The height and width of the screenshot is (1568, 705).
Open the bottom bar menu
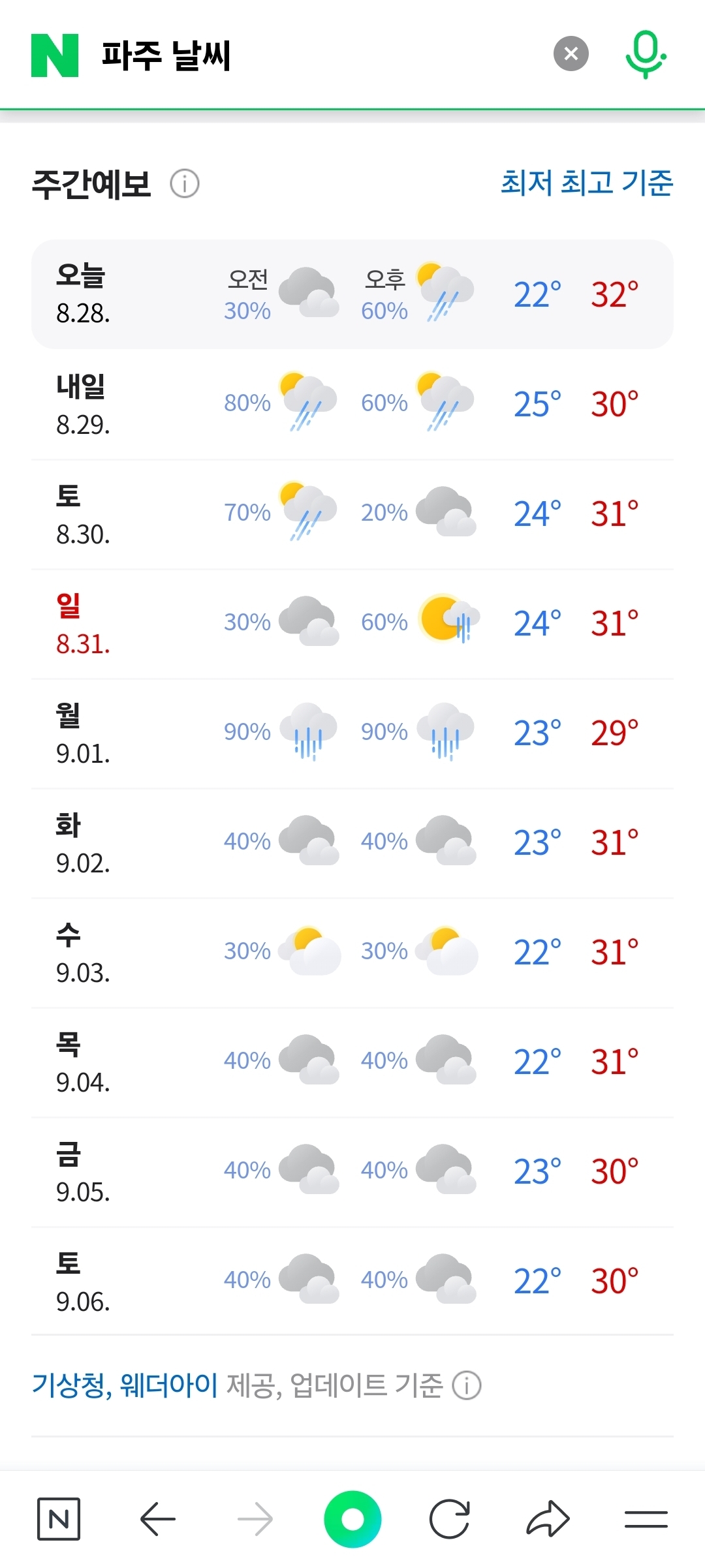point(646,1519)
